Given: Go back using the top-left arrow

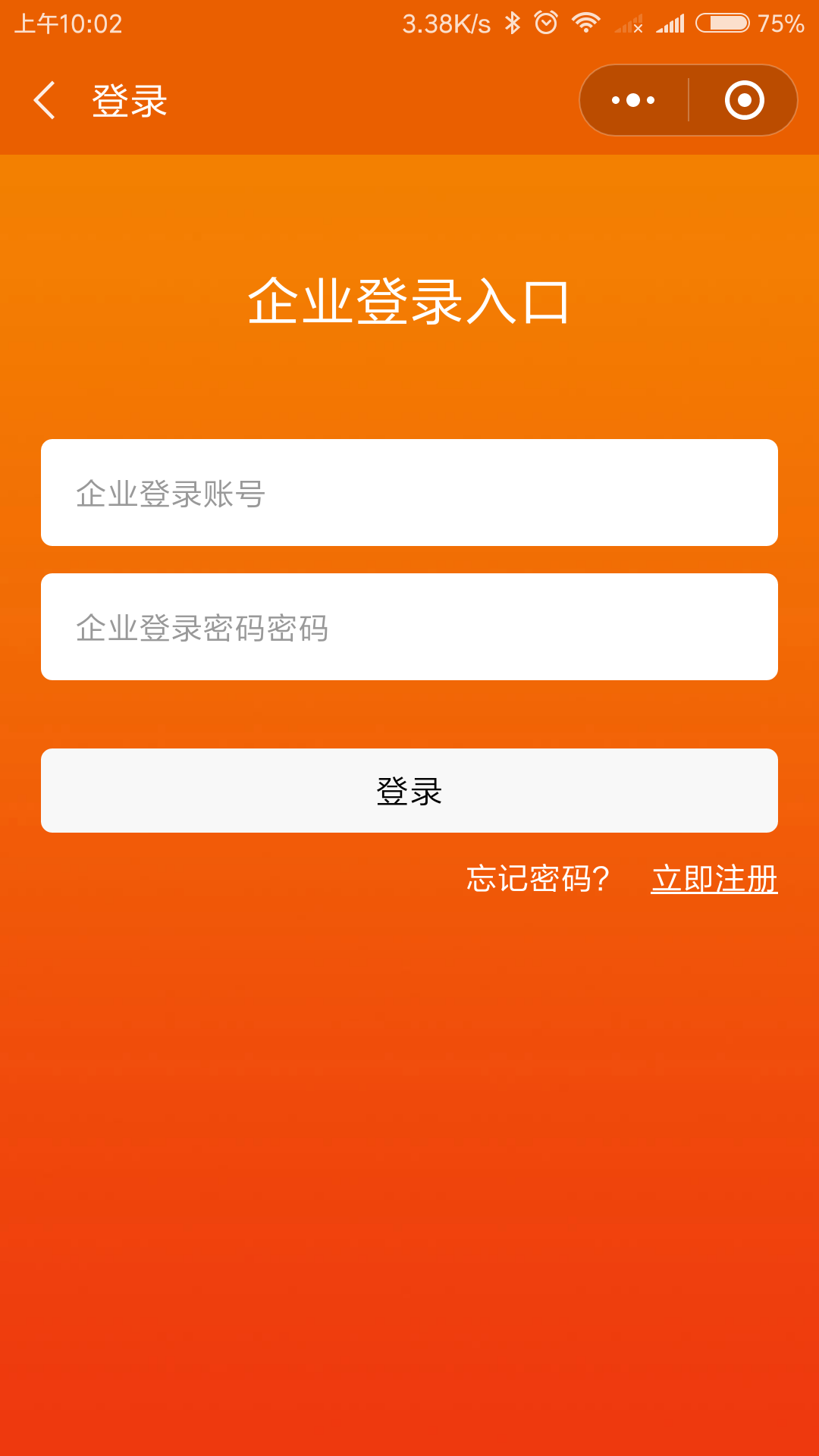Looking at the screenshot, I should [45, 100].
